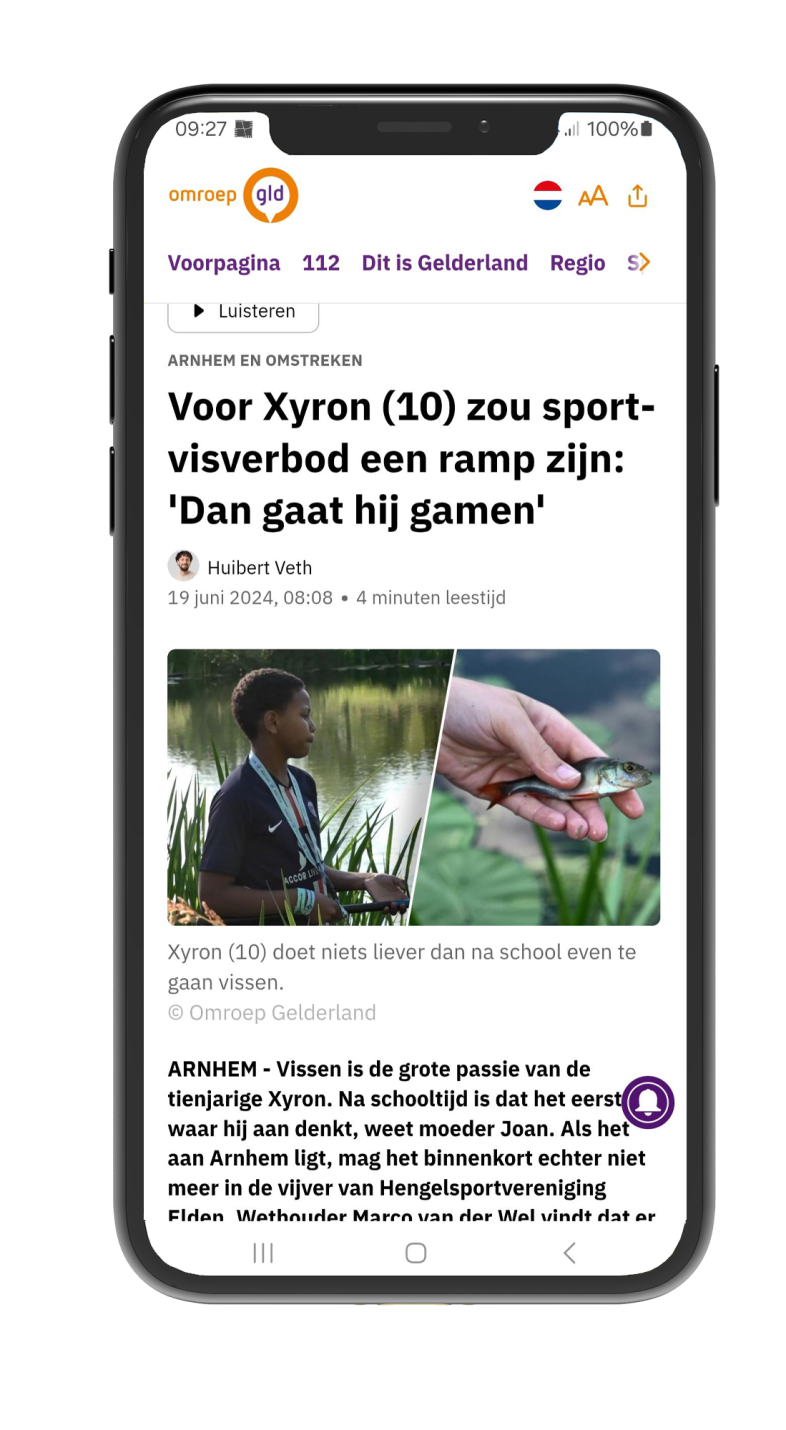This screenshot has height=1430, width=786.
Task: Switch to Dit is Gelderland
Action: [x=445, y=263]
